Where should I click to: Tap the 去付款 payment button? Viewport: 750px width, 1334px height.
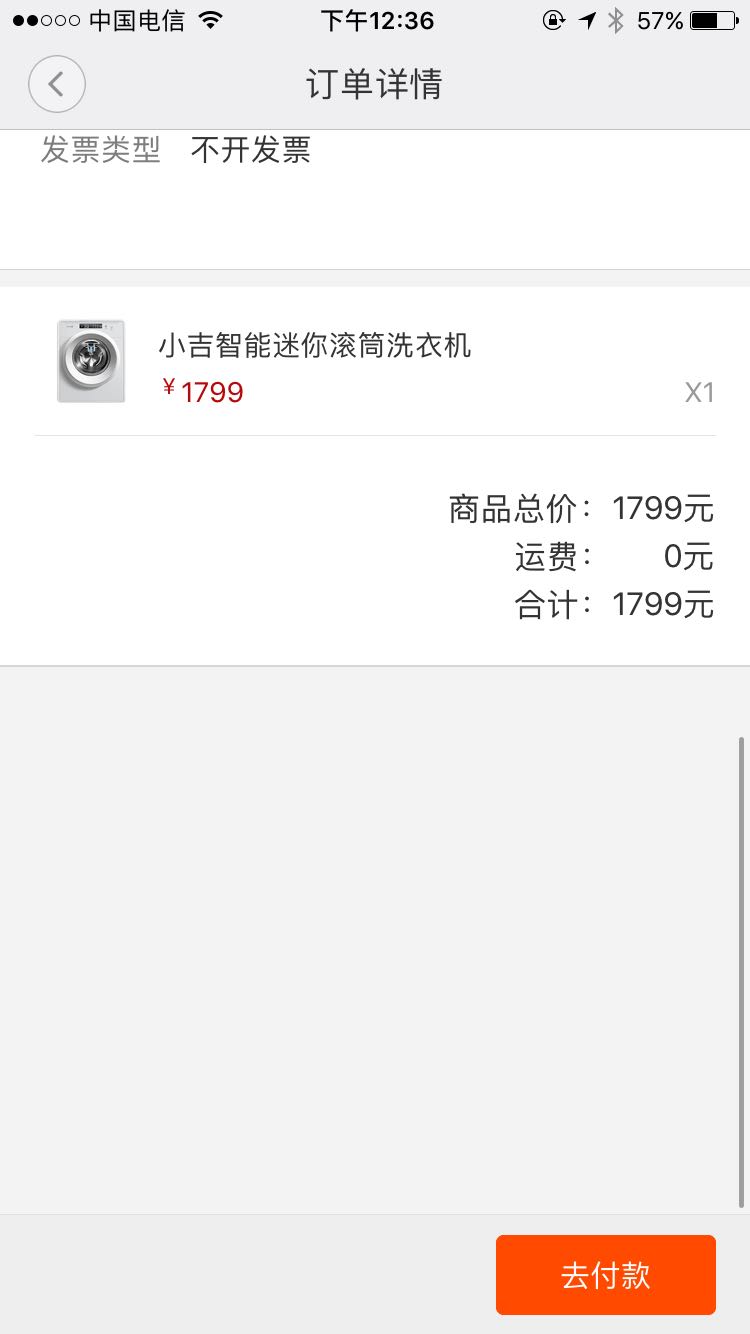click(x=605, y=1274)
